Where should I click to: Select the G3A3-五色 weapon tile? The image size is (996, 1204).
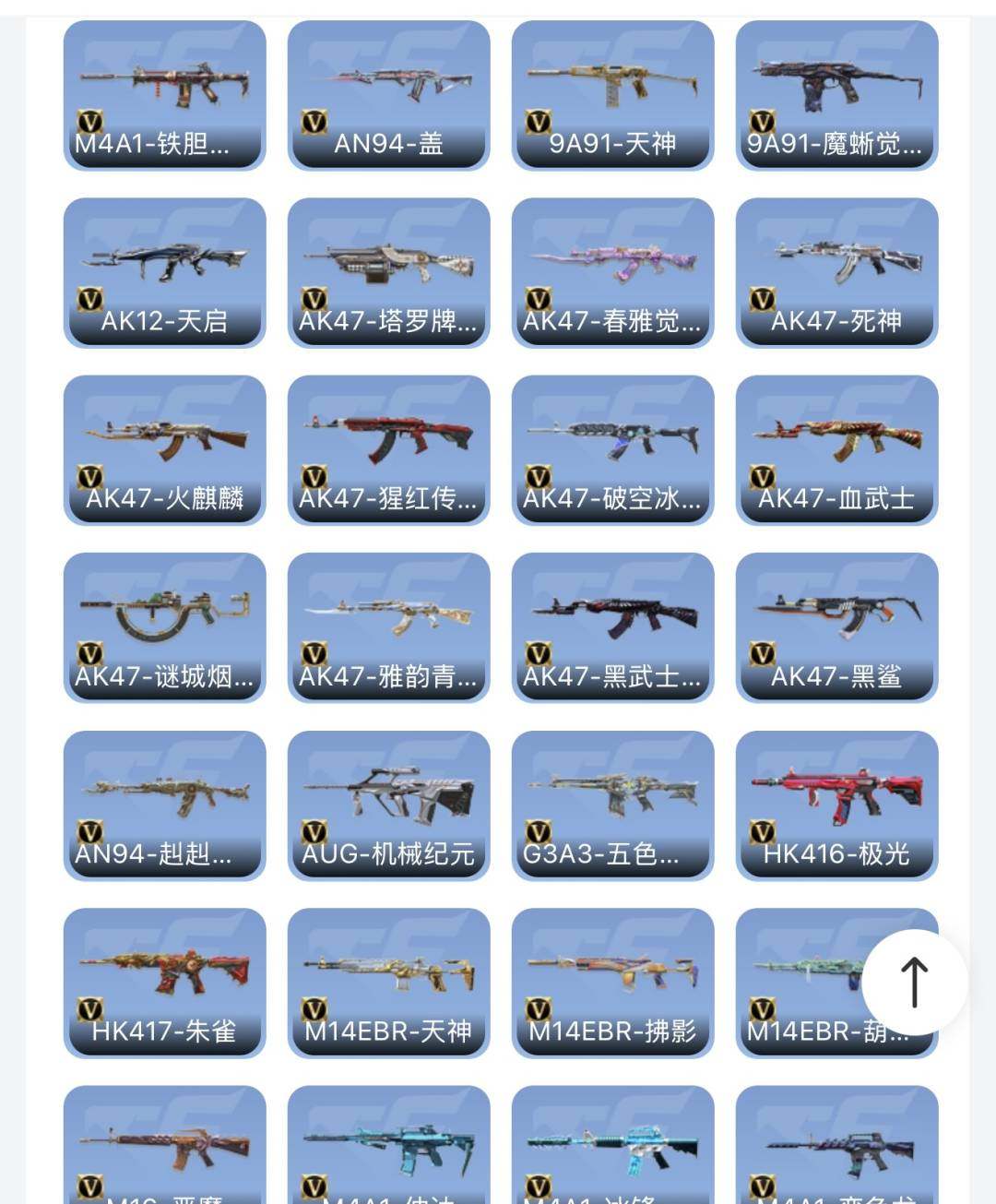(612, 805)
